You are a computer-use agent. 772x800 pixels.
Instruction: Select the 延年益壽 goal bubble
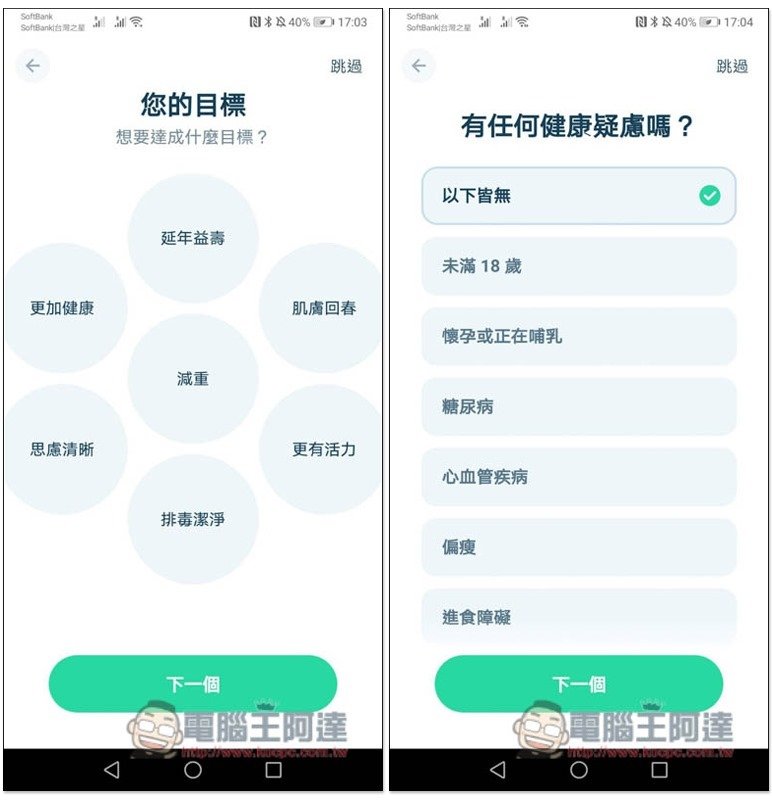coord(193,238)
